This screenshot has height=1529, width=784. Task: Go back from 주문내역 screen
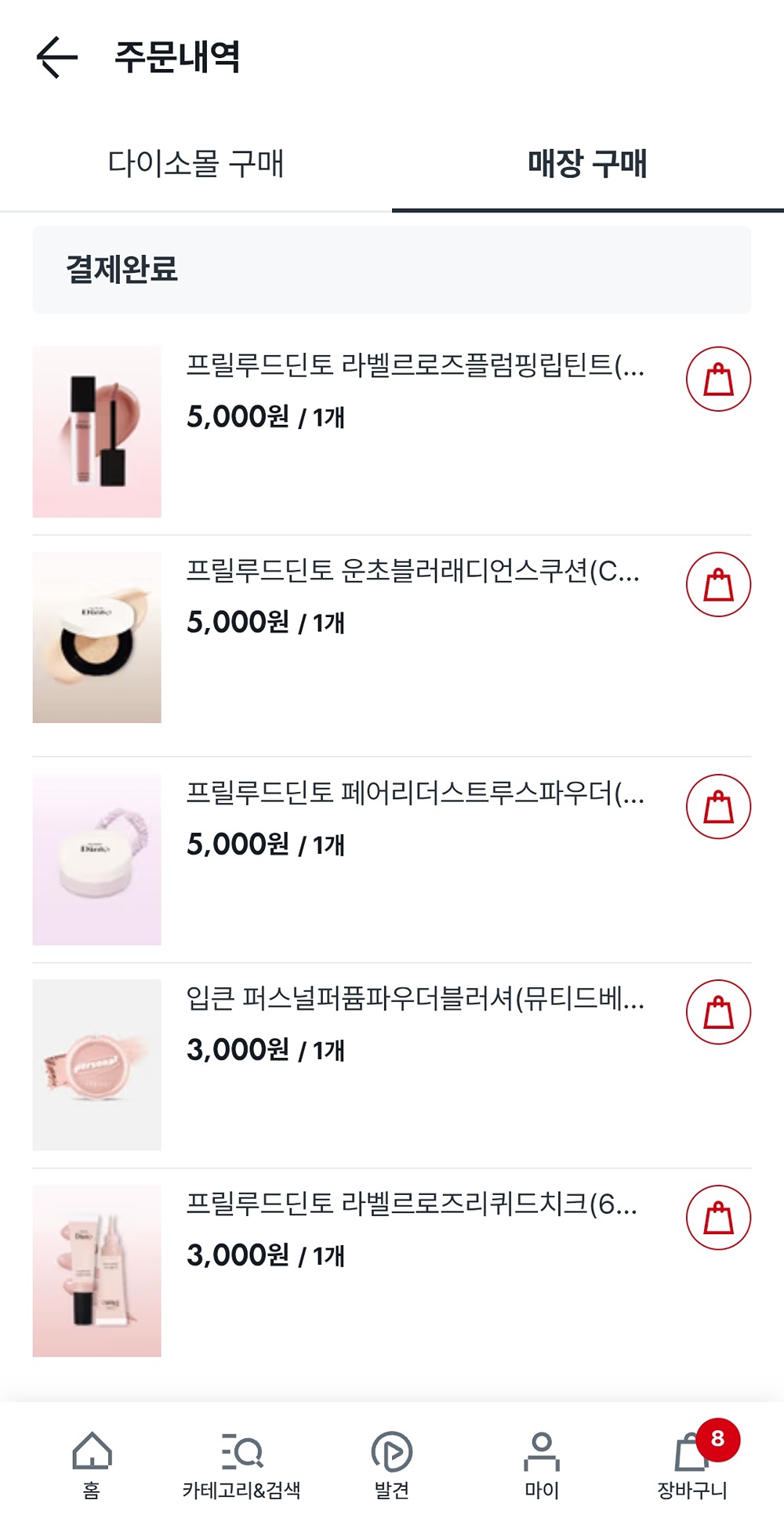click(x=57, y=57)
